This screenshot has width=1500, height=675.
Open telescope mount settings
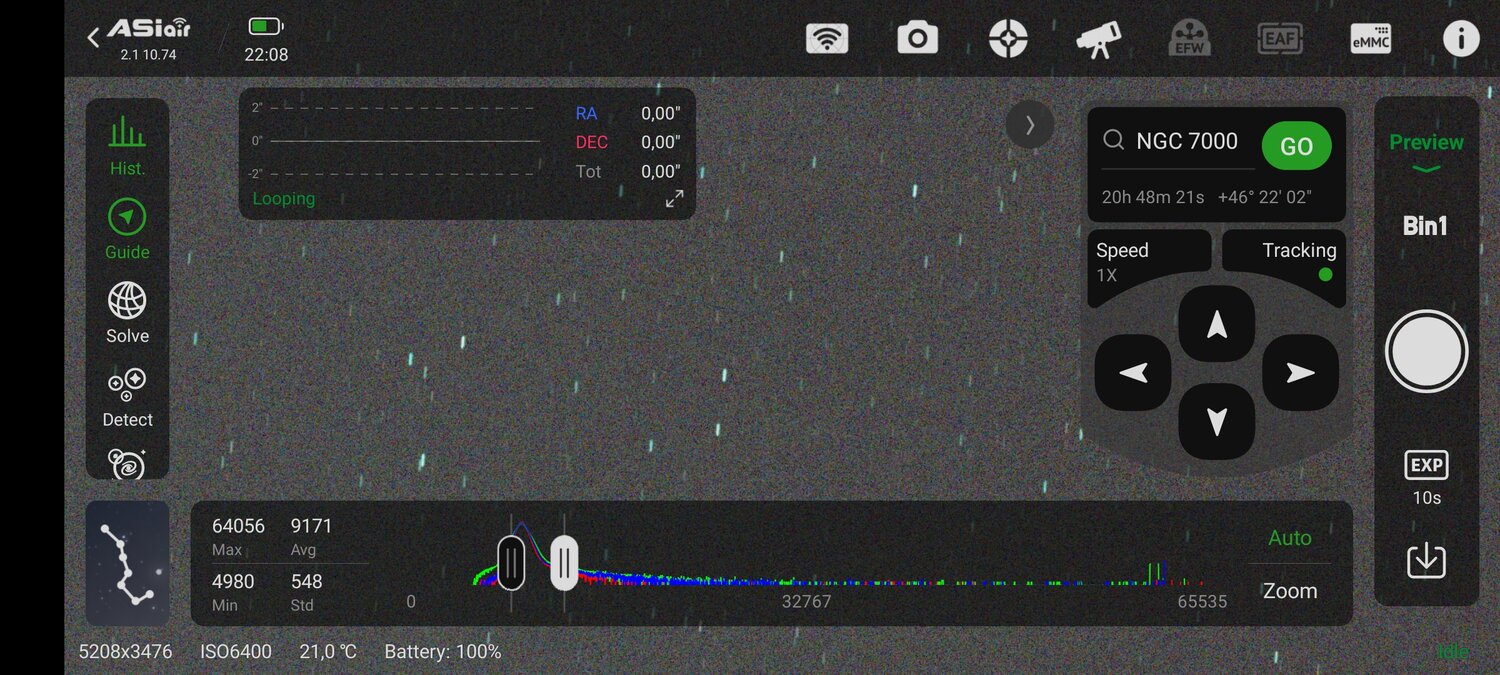pos(1098,39)
